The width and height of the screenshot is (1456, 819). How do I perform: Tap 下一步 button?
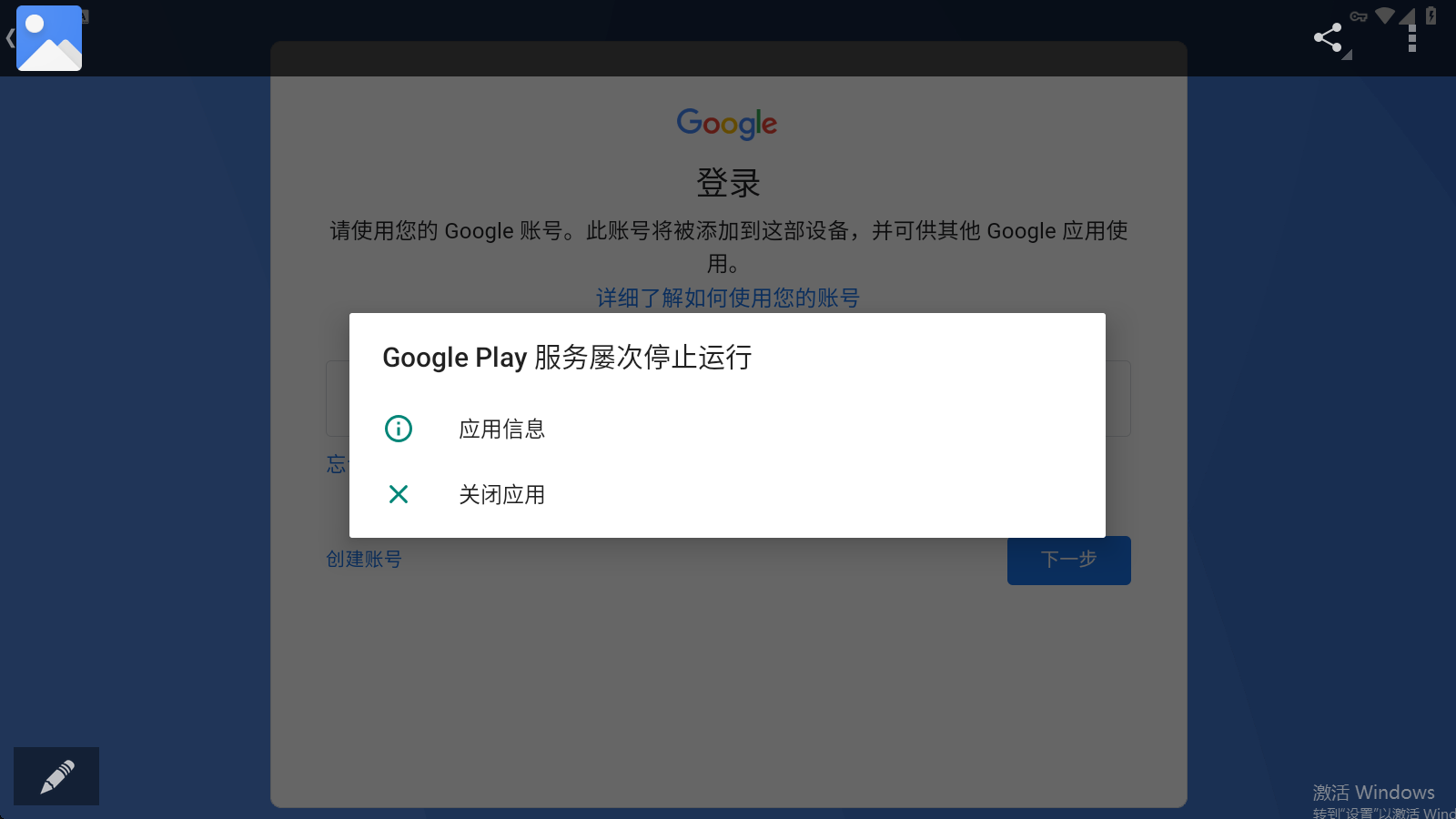(1068, 560)
